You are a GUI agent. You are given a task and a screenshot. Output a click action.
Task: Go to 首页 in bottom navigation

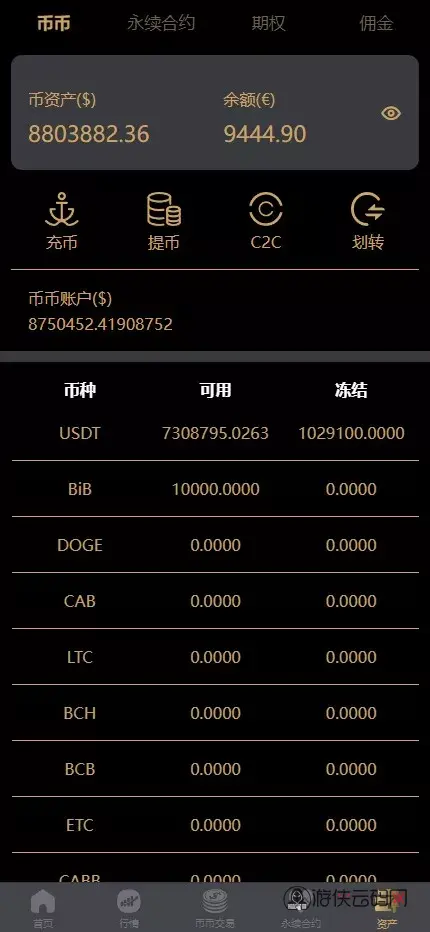click(43, 908)
